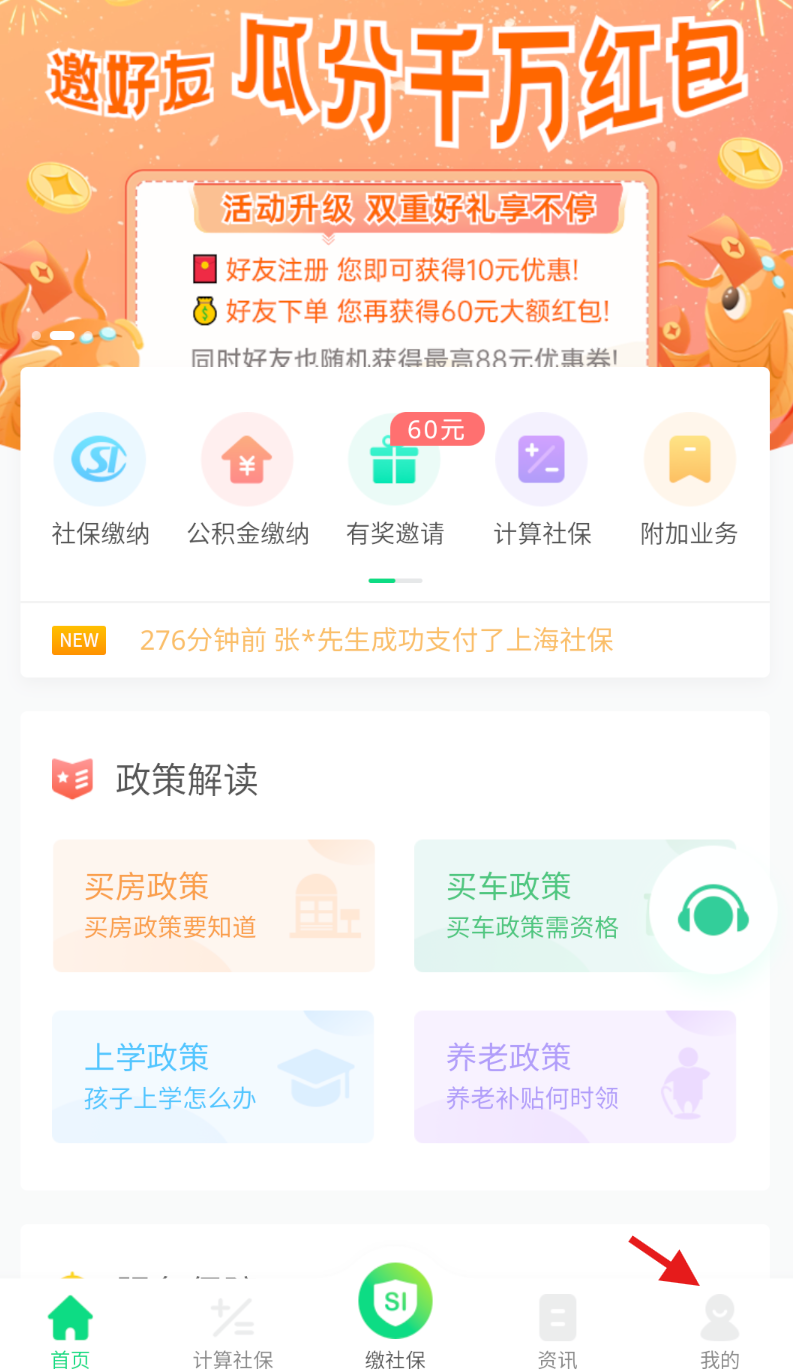Select the 首页 home tab
This screenshot has height=1372, width=793.
click(69, 1330)
